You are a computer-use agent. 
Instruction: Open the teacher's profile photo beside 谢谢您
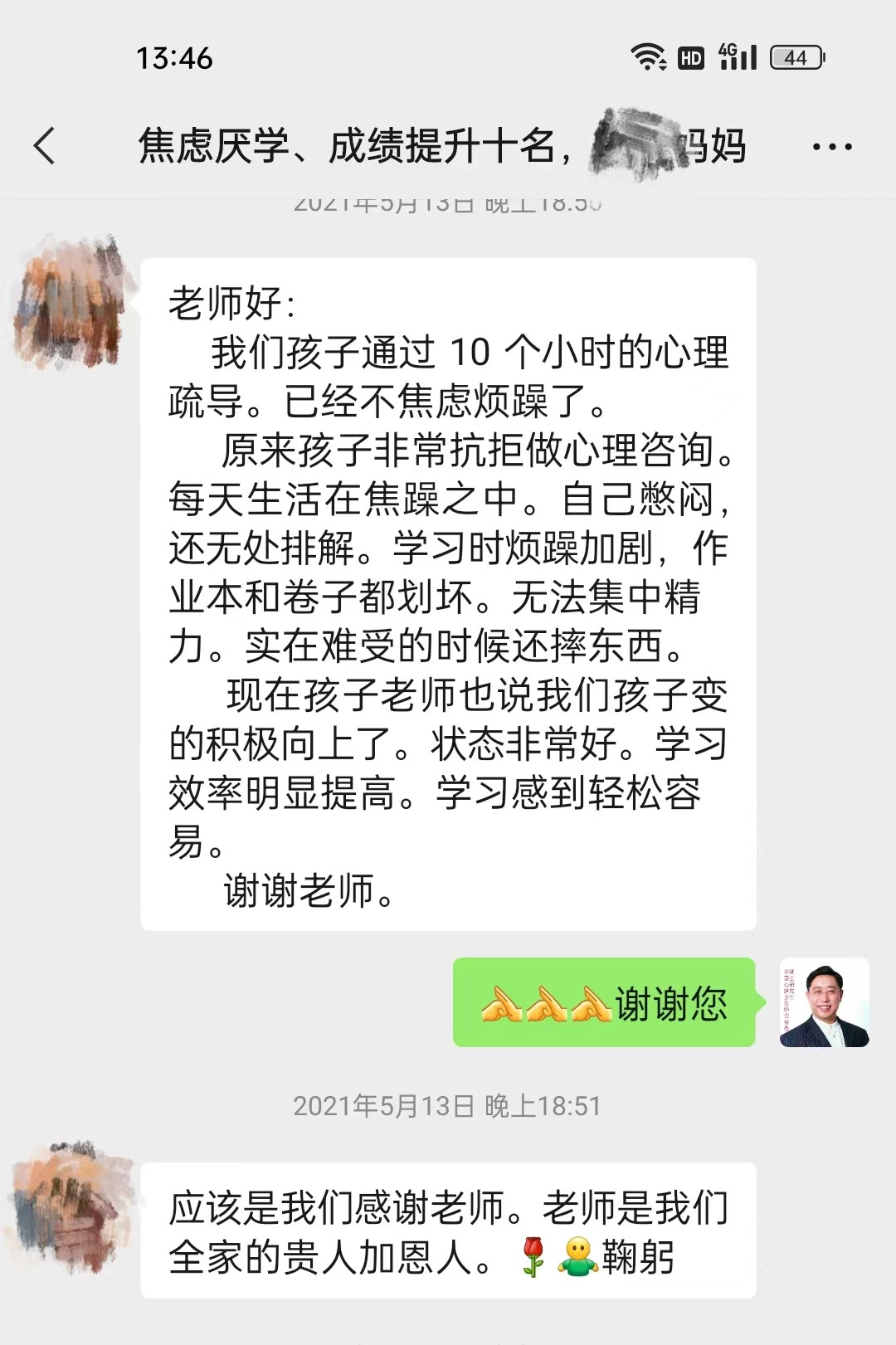point(824,1002)
